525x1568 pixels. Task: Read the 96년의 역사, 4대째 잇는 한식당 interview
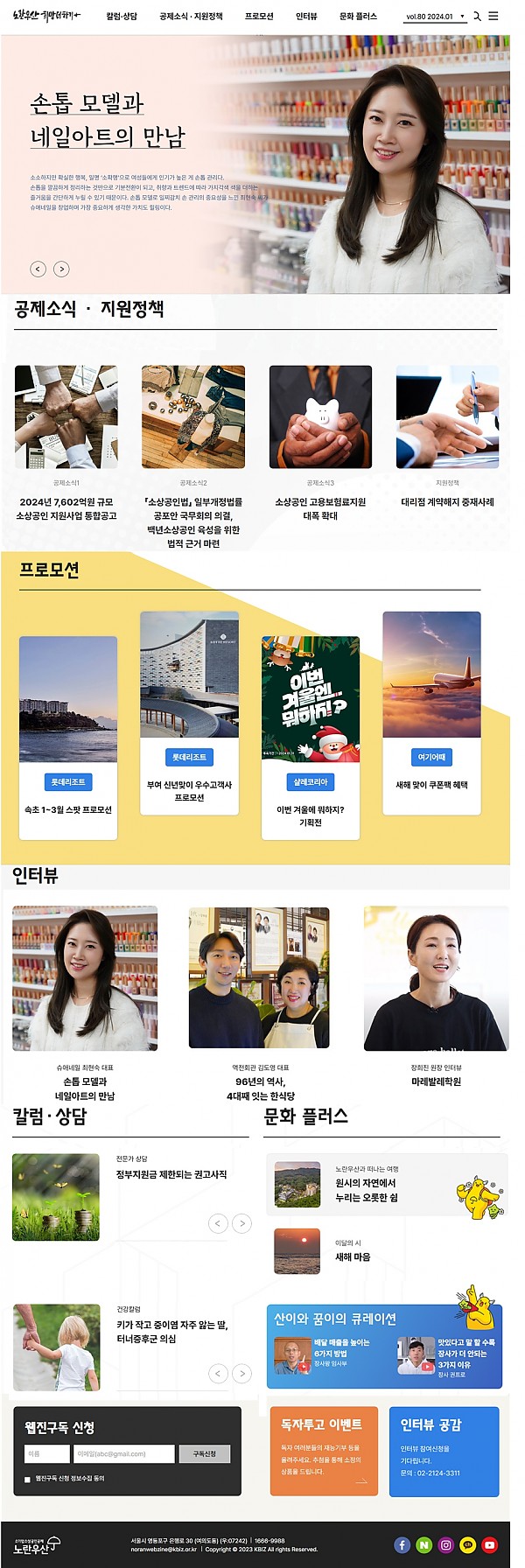(260, 1088)
